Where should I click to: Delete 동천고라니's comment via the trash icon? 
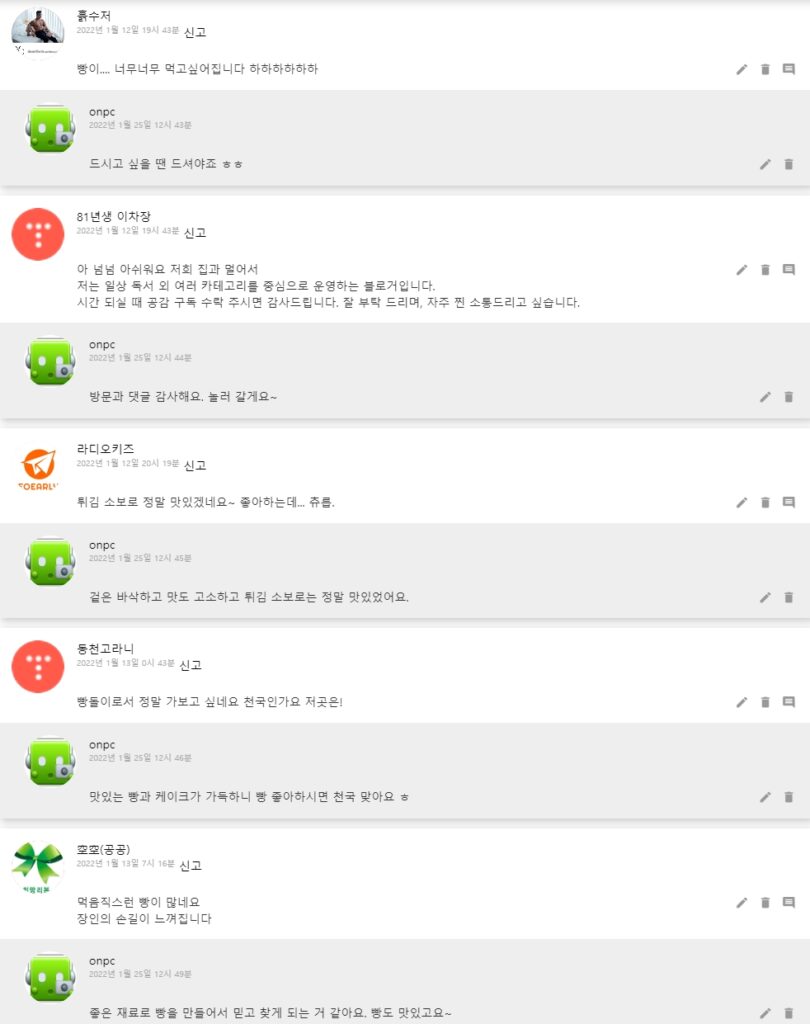(764, 704)
